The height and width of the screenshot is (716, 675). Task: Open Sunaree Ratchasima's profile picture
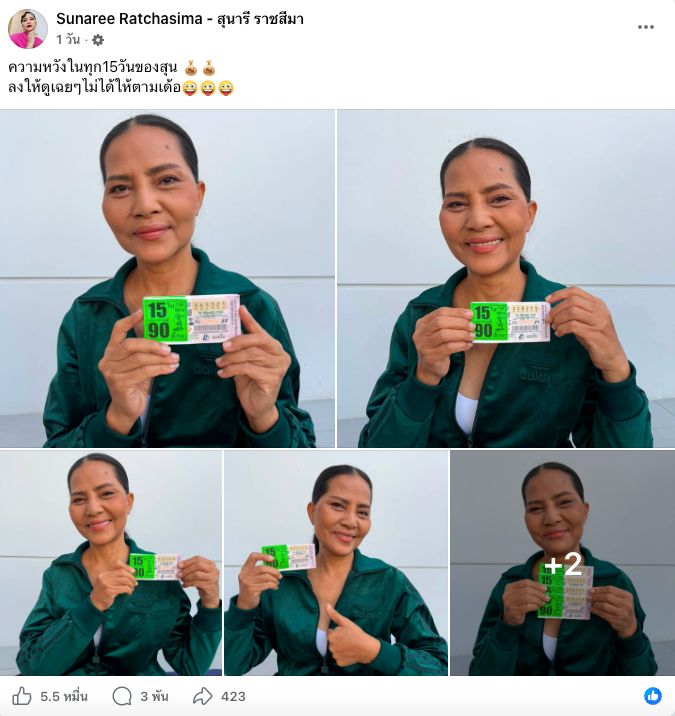click(x=28, y=28)
